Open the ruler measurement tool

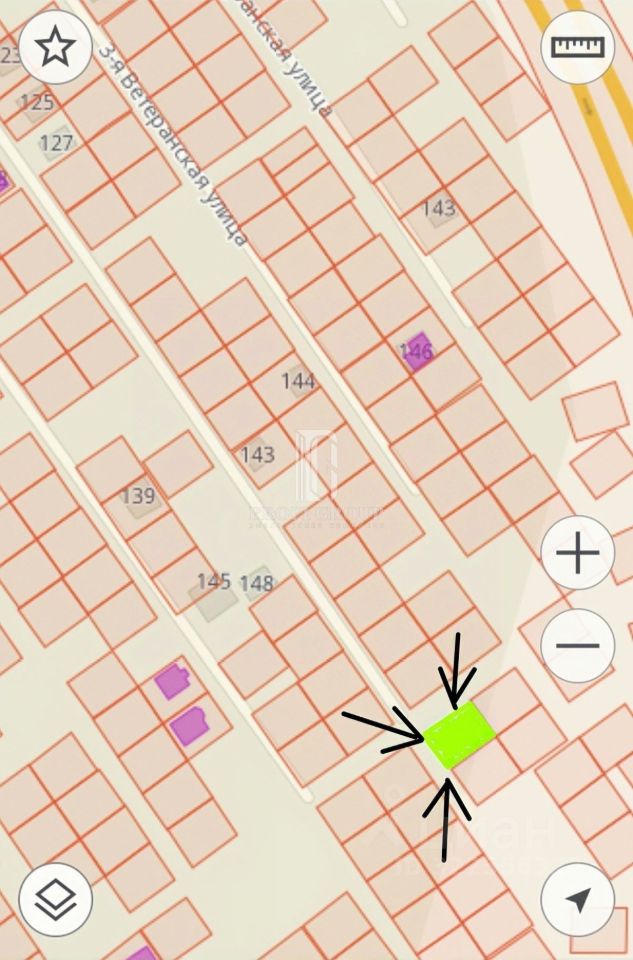578,46
